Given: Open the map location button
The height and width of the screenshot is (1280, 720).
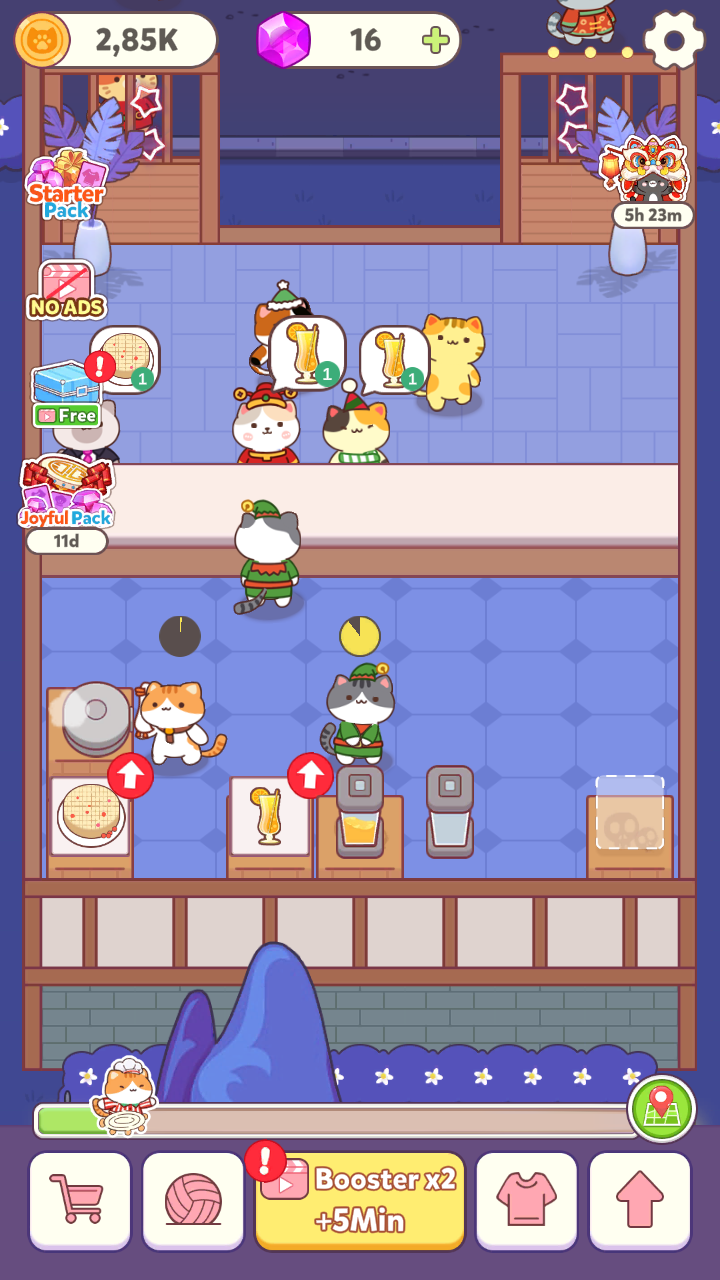Looking at the screenshot, I should pos(661,1108).
